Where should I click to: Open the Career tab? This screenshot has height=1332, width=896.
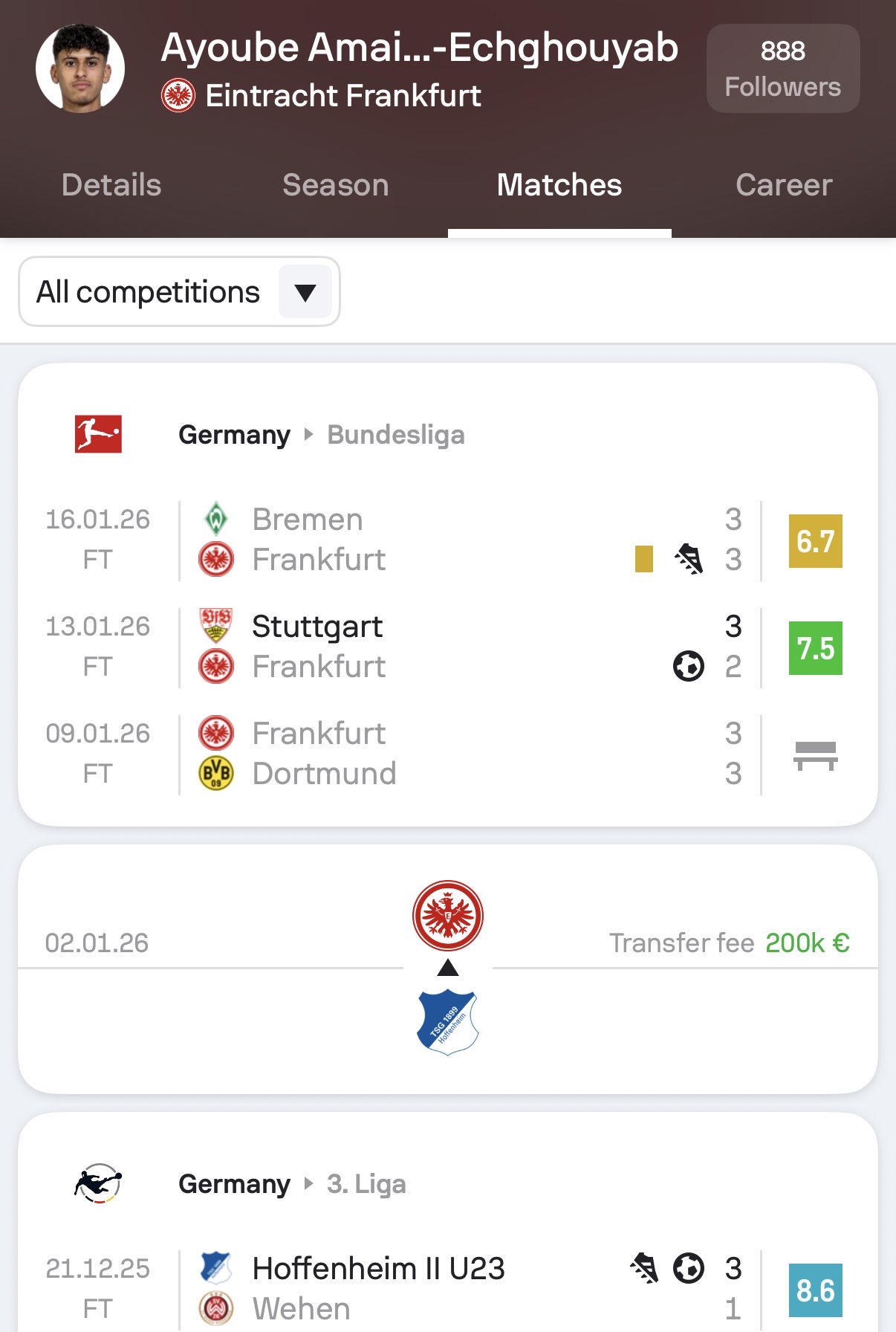pyautogui.click(x=783, y=185)
